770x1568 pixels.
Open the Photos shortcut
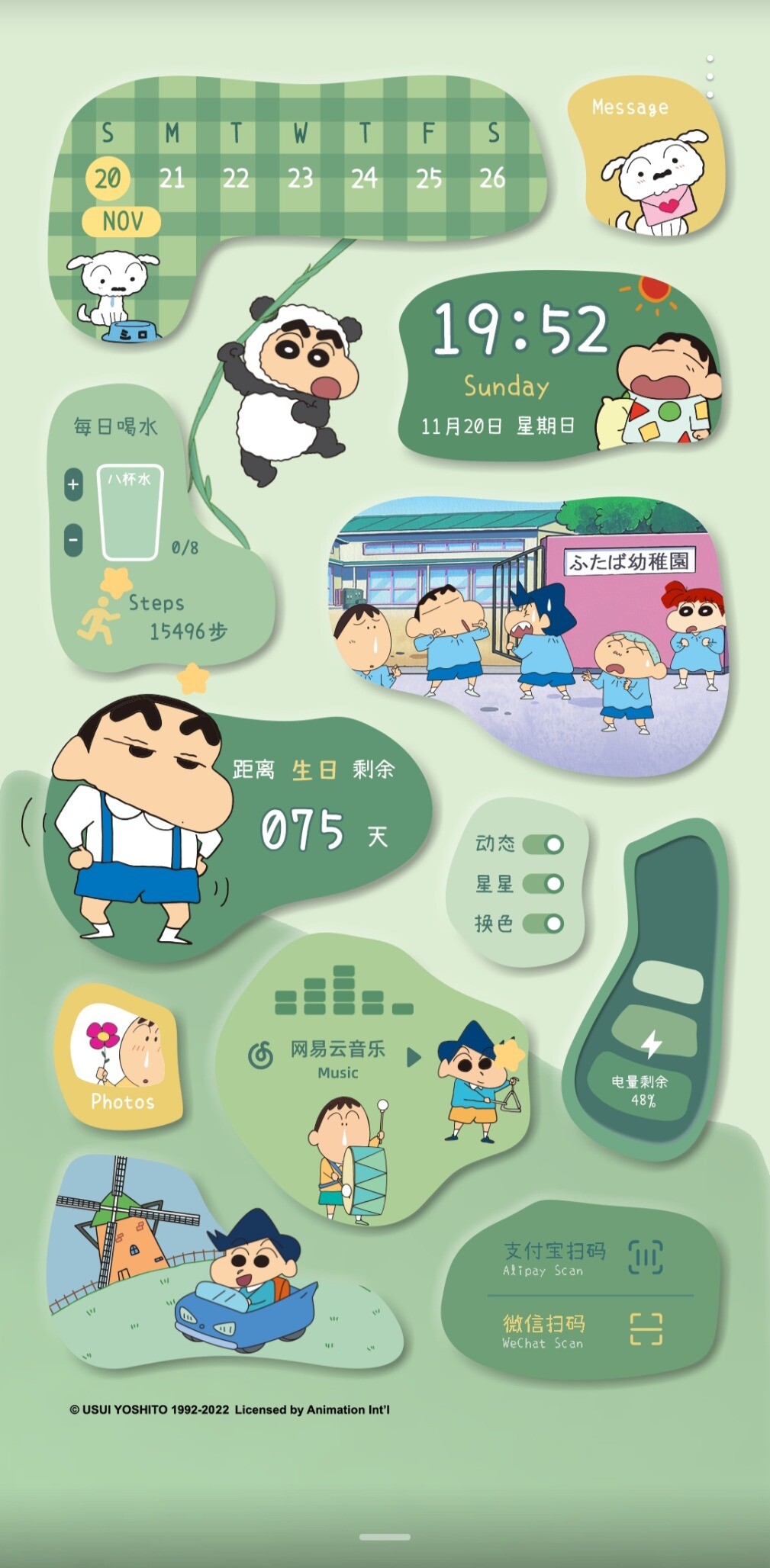click(x=119, y=1057)
